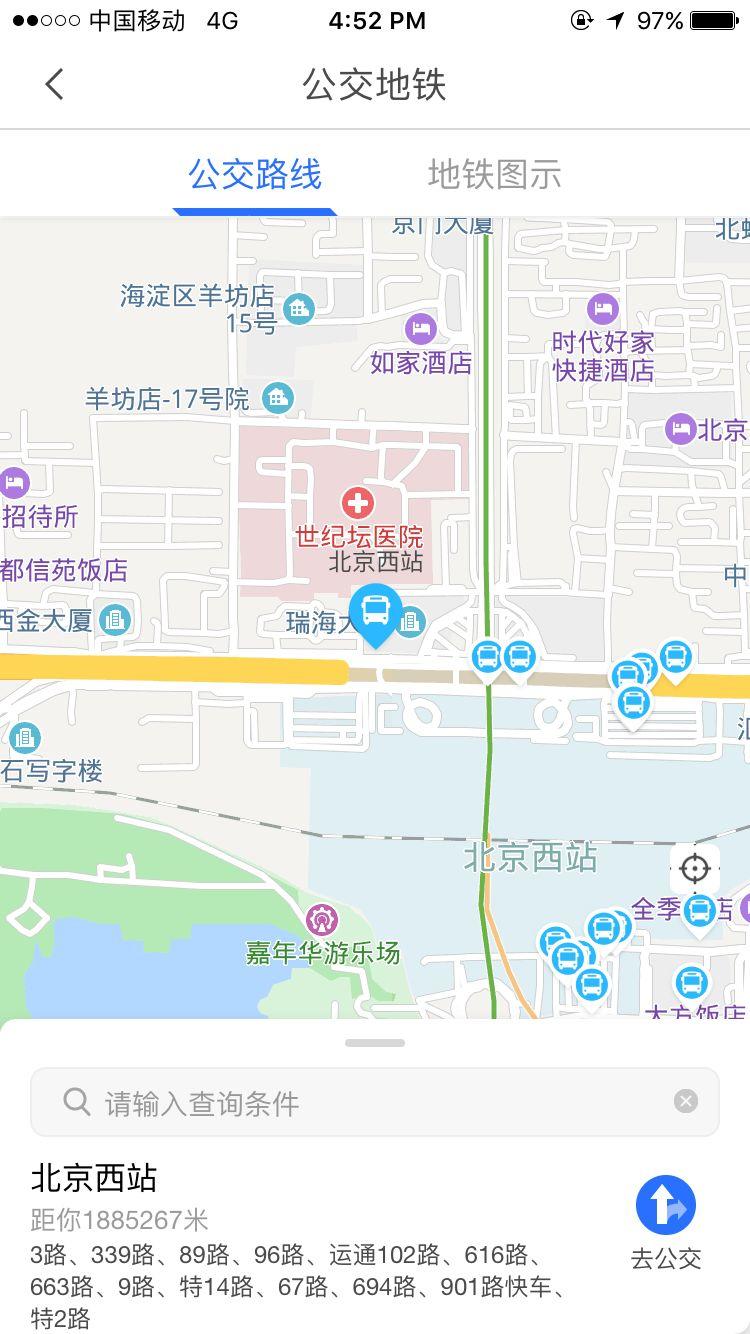
Task: Select the 公交路线 tab
Action: [255, 175]
